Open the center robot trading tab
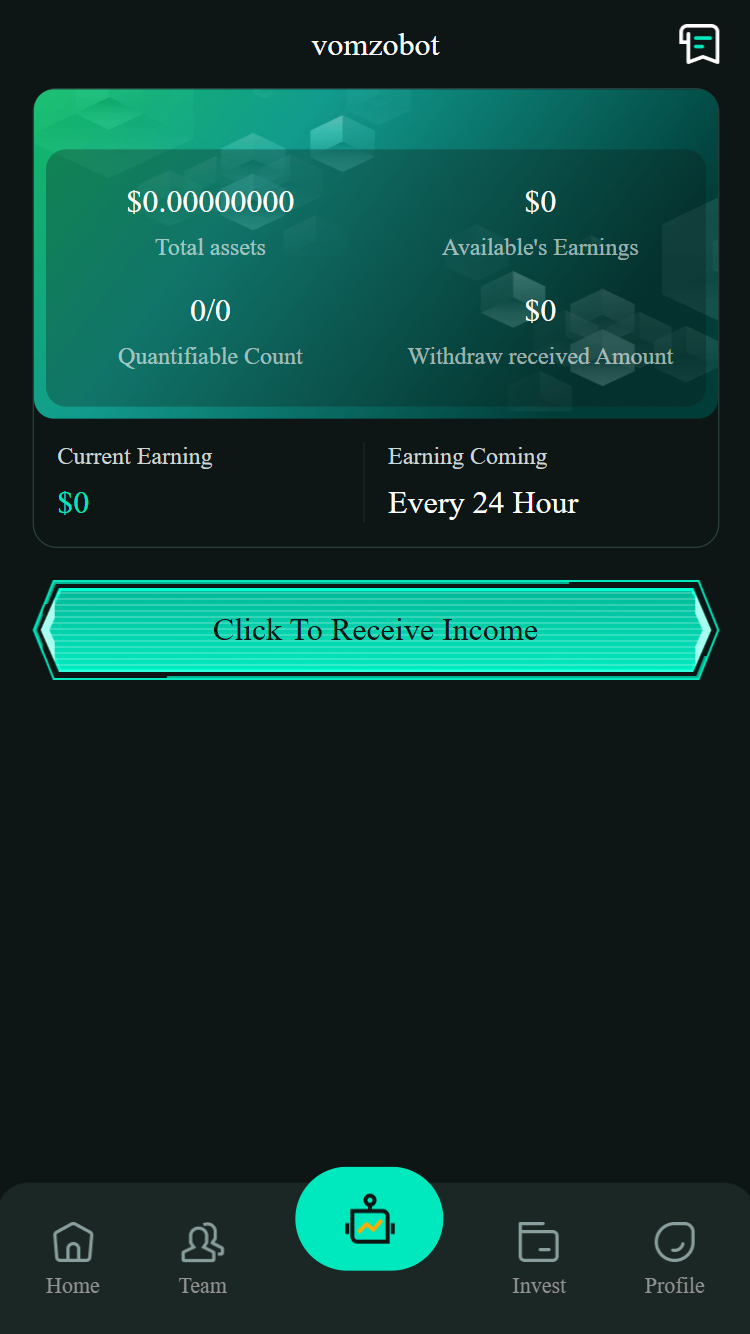This screenshot has width=750, height=1334. pos(369,1219)
